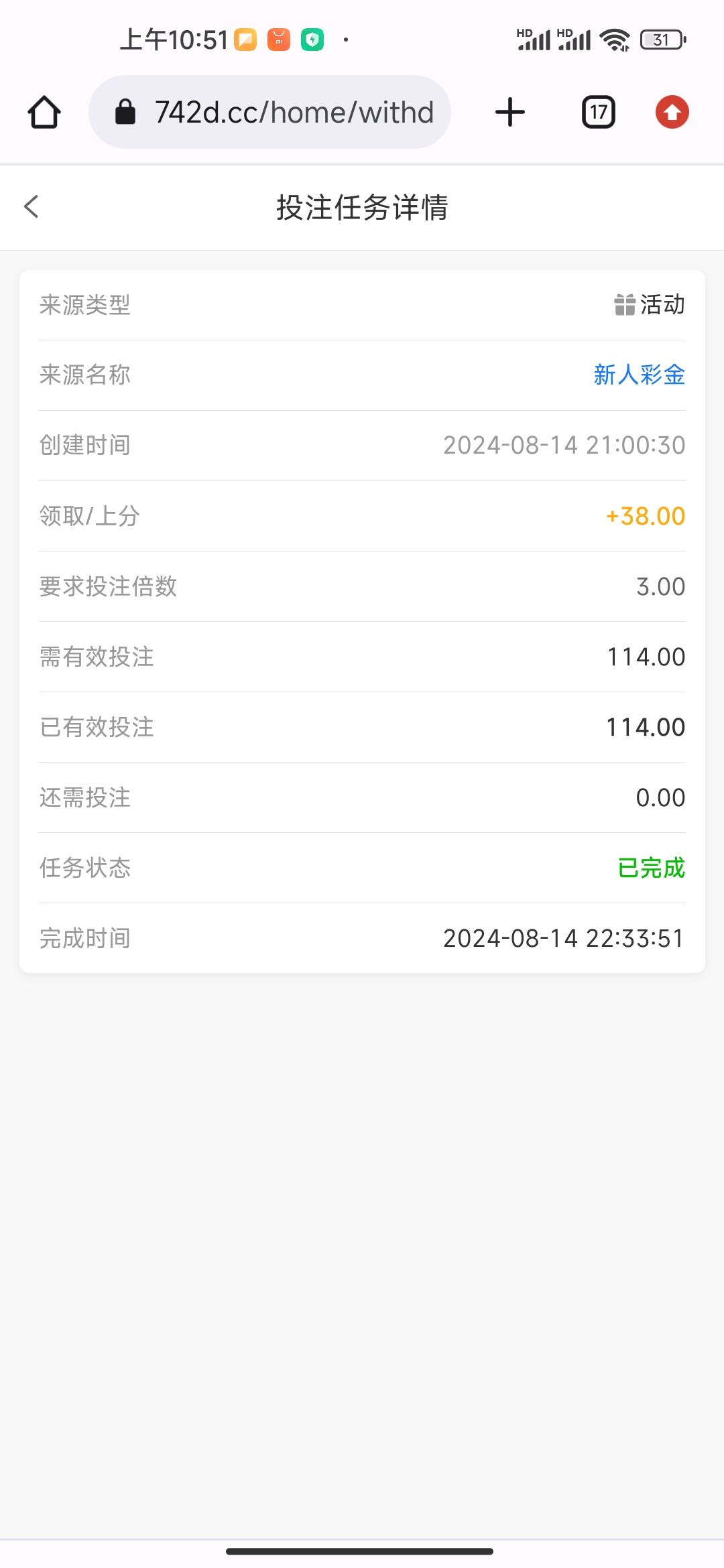View the 17 open tabs

tap(598, 112)
